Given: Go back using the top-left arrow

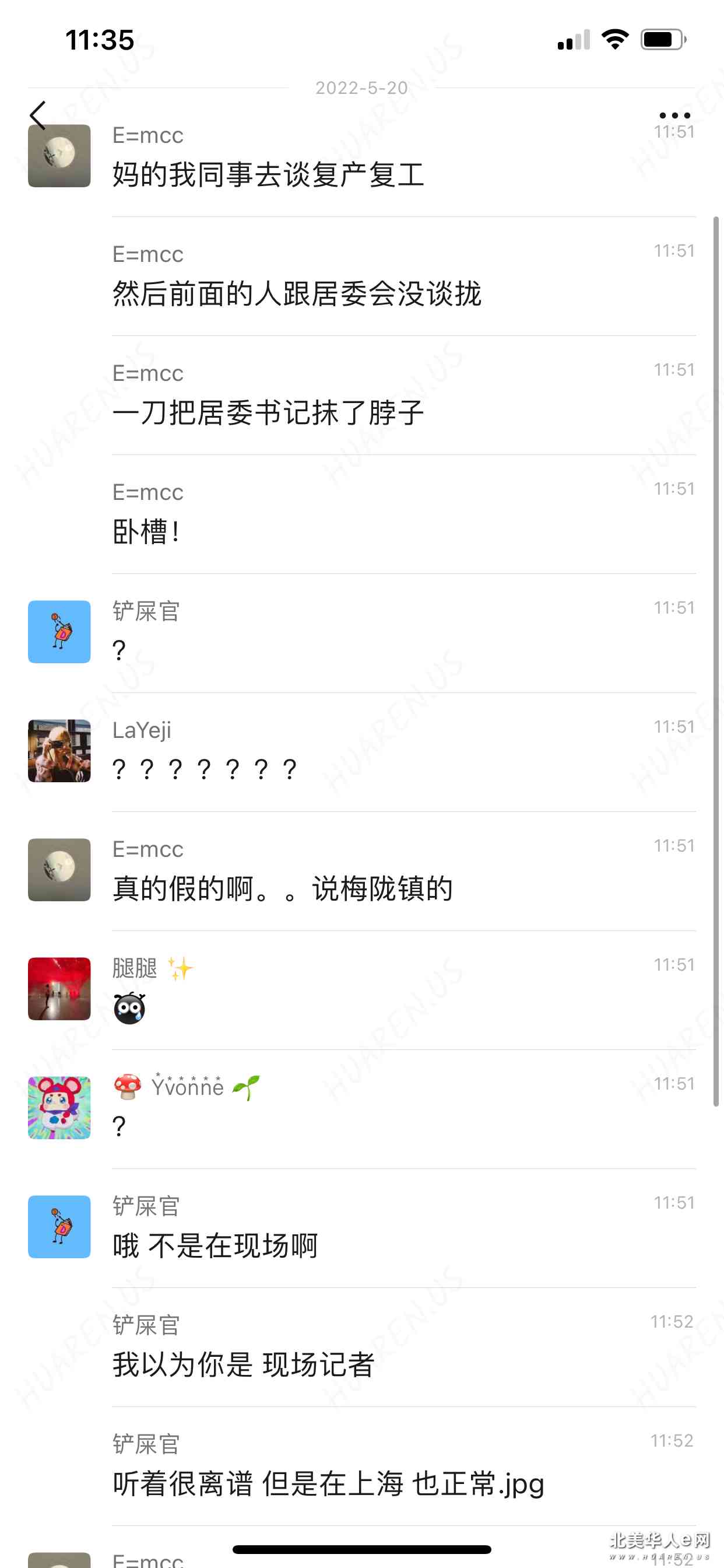Looking at the screenshot, I should pyautogui.click(x=38, y=115).
